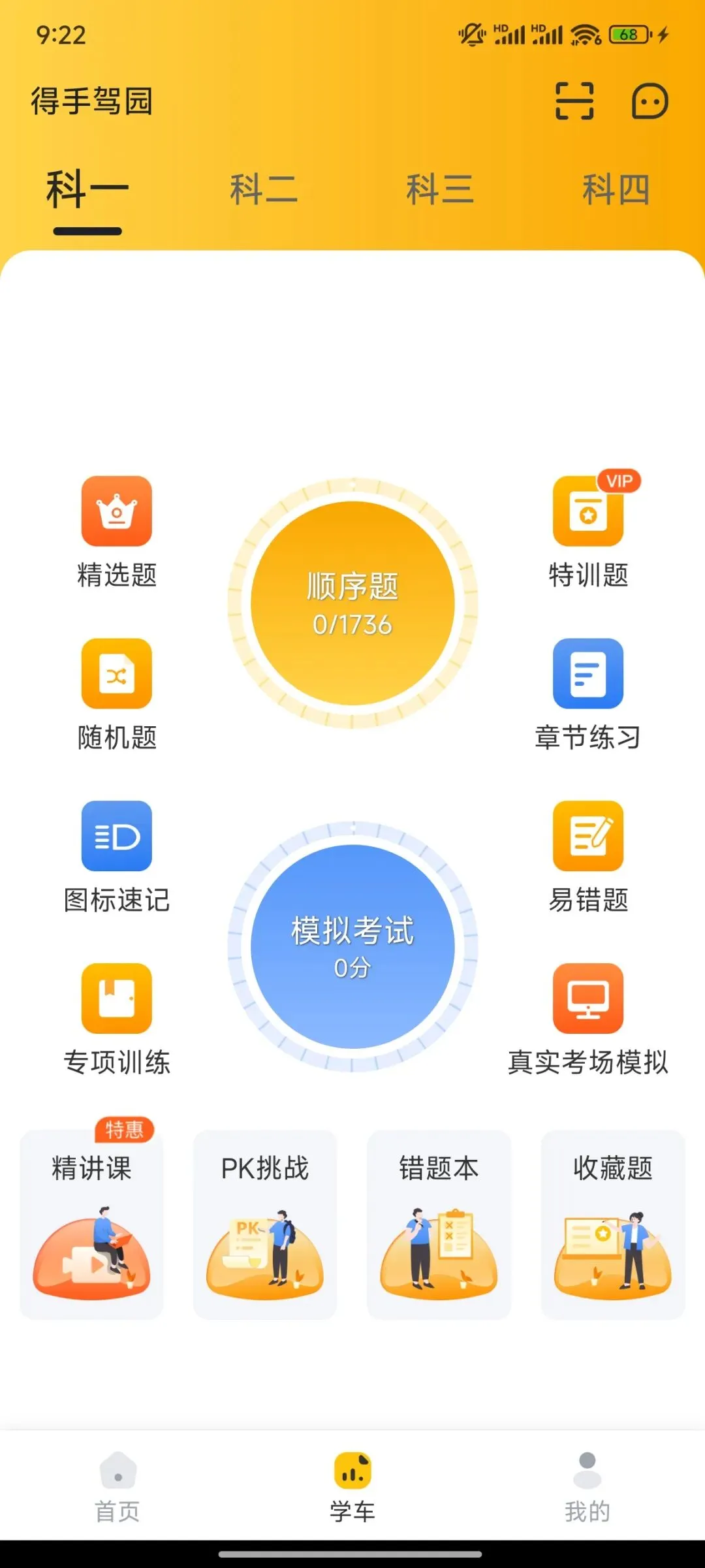Begin the 模拟考试 mock exam
Viewport: 705px width, 1568px height.
(x=352, y=946)
